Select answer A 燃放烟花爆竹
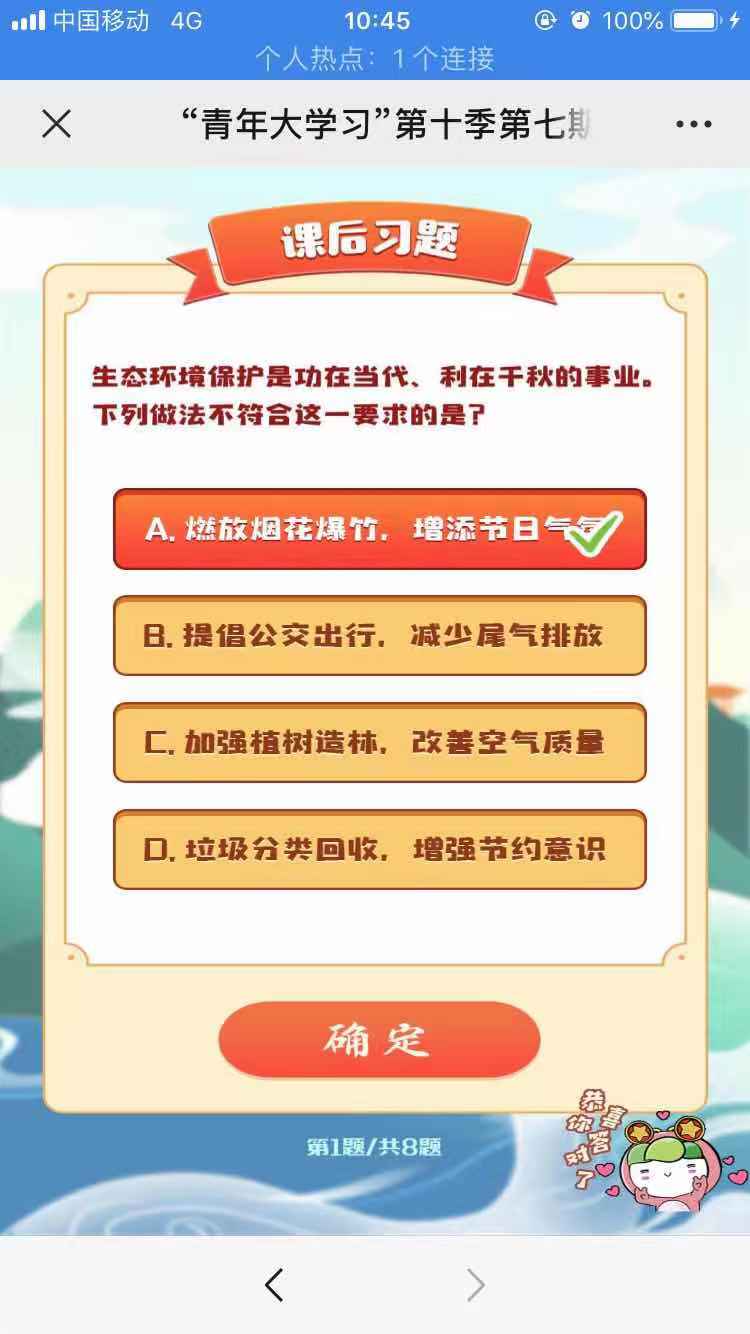The width and height of the screenshot is (750, 1334). (x=379, y=529)
